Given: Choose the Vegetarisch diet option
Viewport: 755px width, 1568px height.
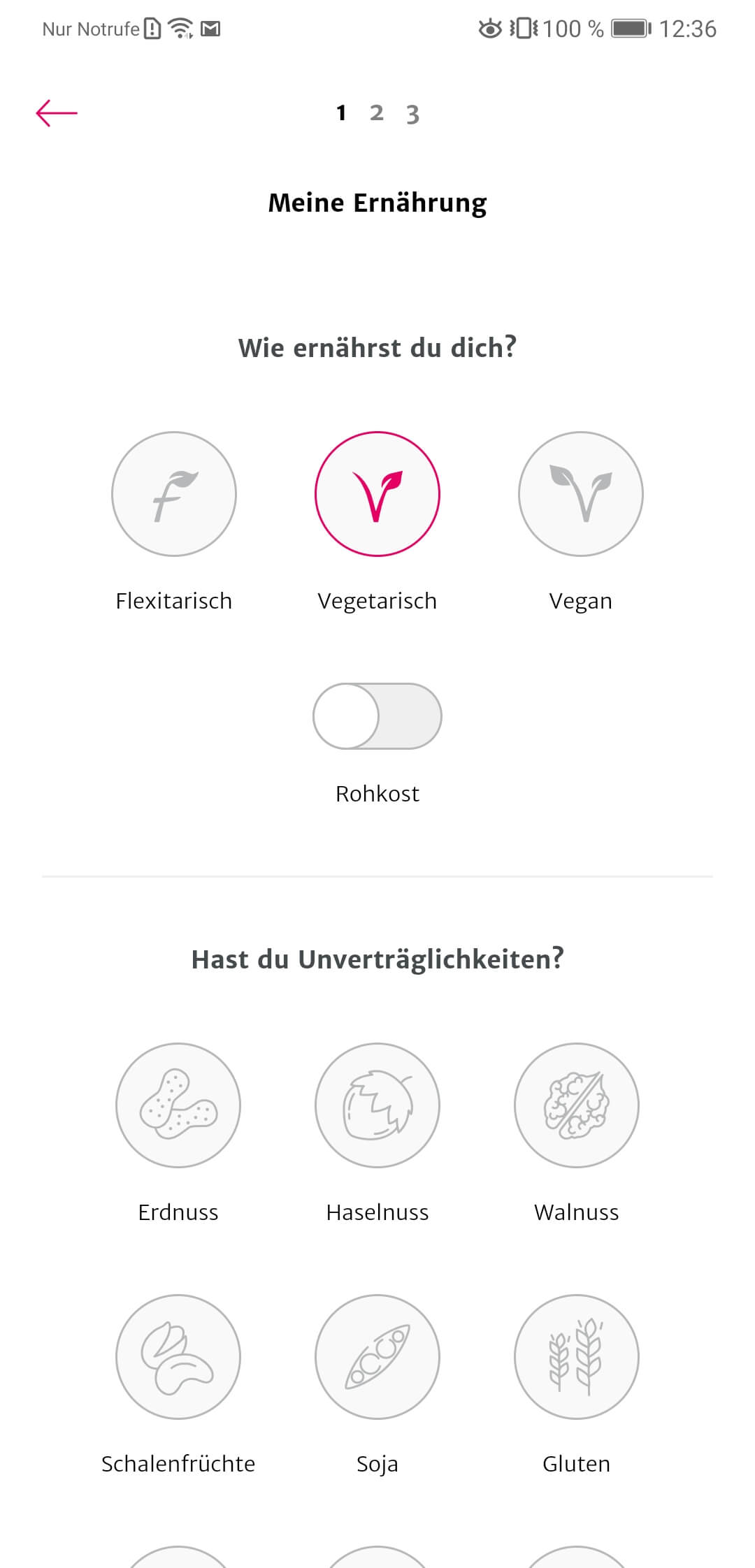Looking at the screenshot, I should [x=377, y=494].
